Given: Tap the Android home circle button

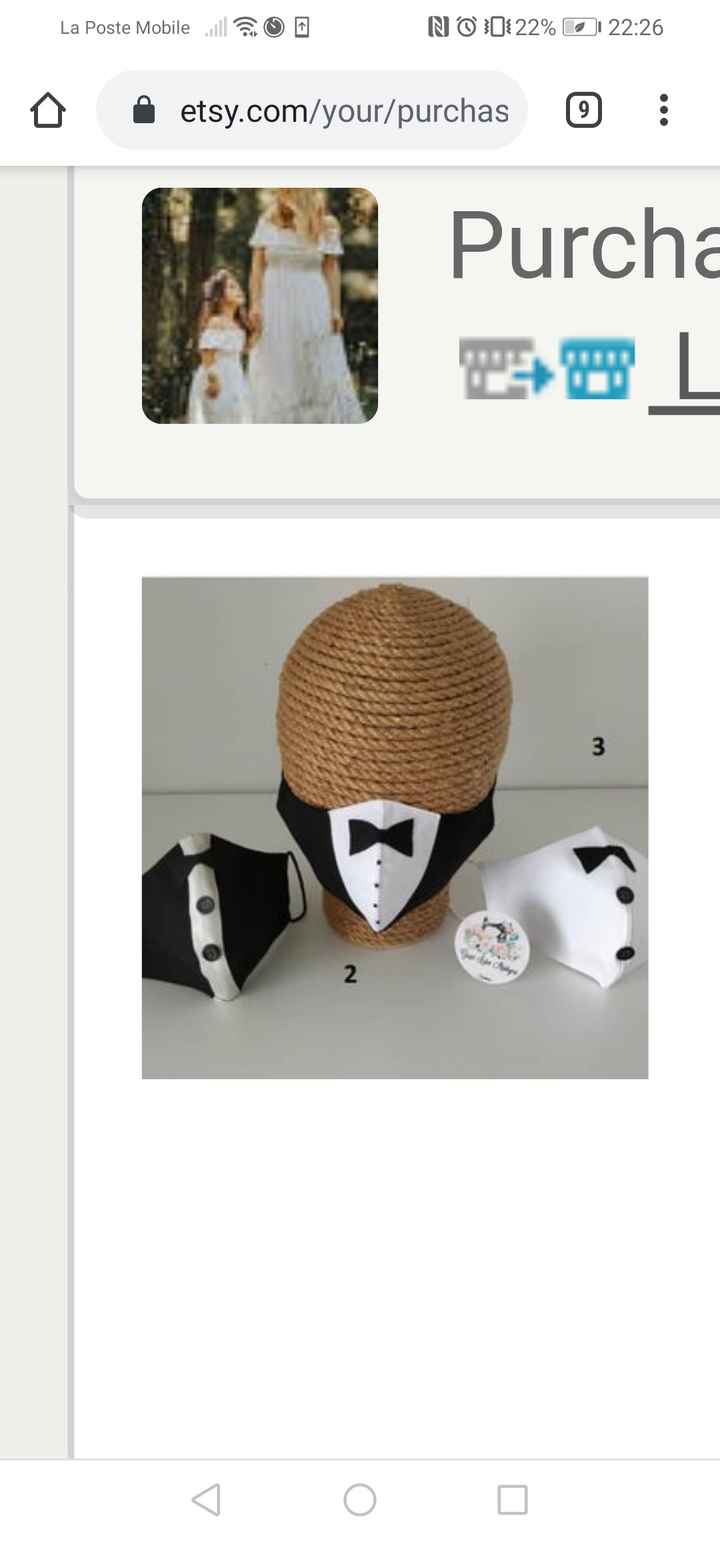Looking at the screenshot, I should click(x=360, y=1499).
